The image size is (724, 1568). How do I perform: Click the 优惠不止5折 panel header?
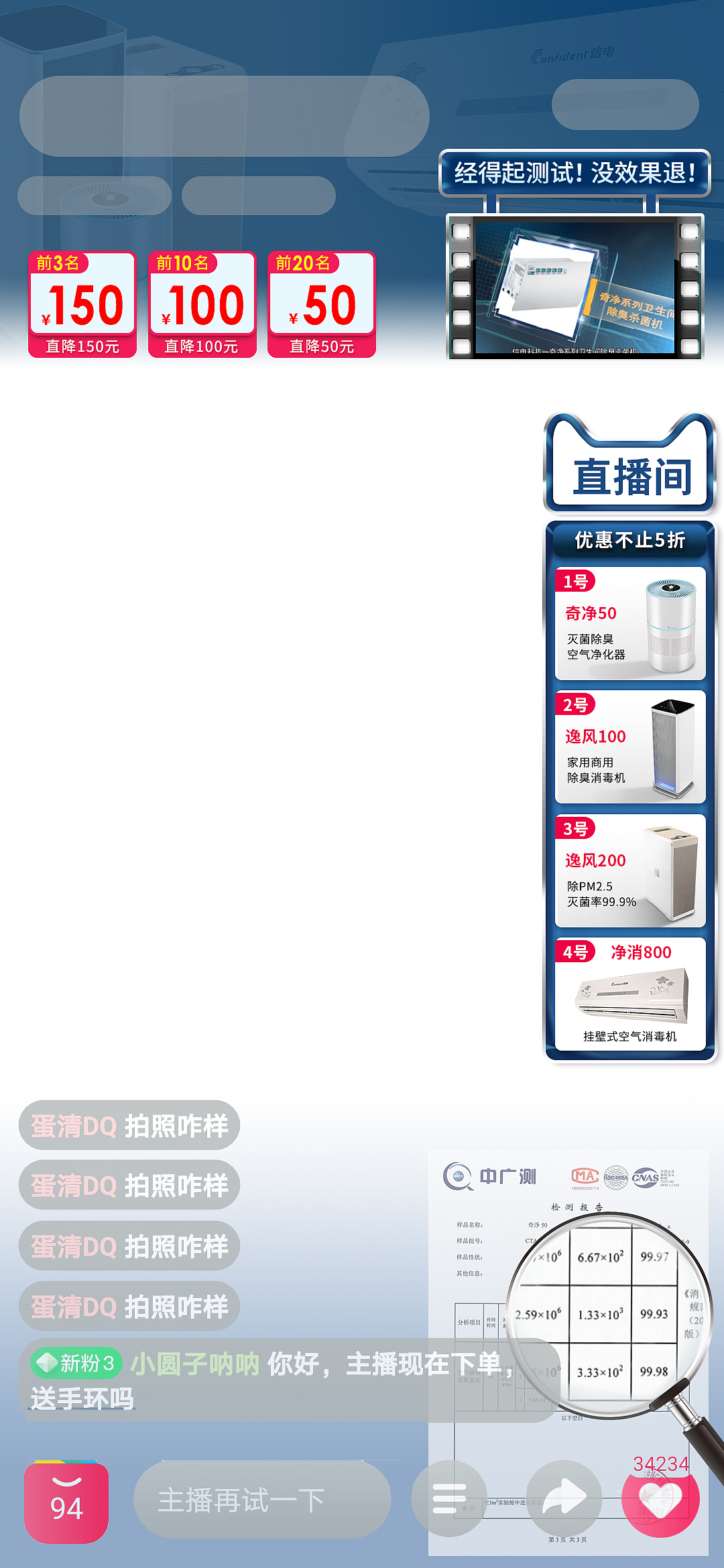tap(631, 541)
